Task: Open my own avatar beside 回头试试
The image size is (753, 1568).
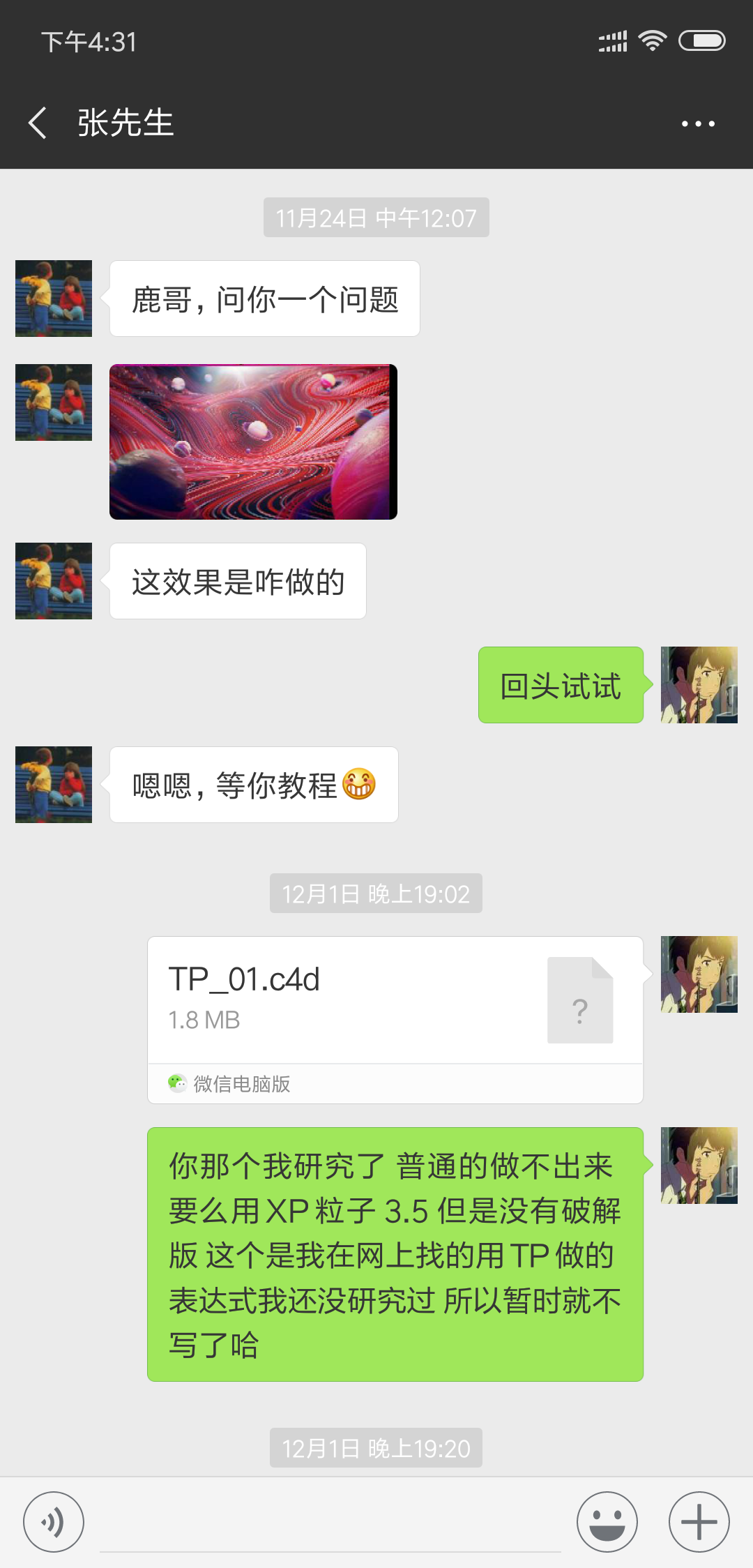Action: click(699, 685)
